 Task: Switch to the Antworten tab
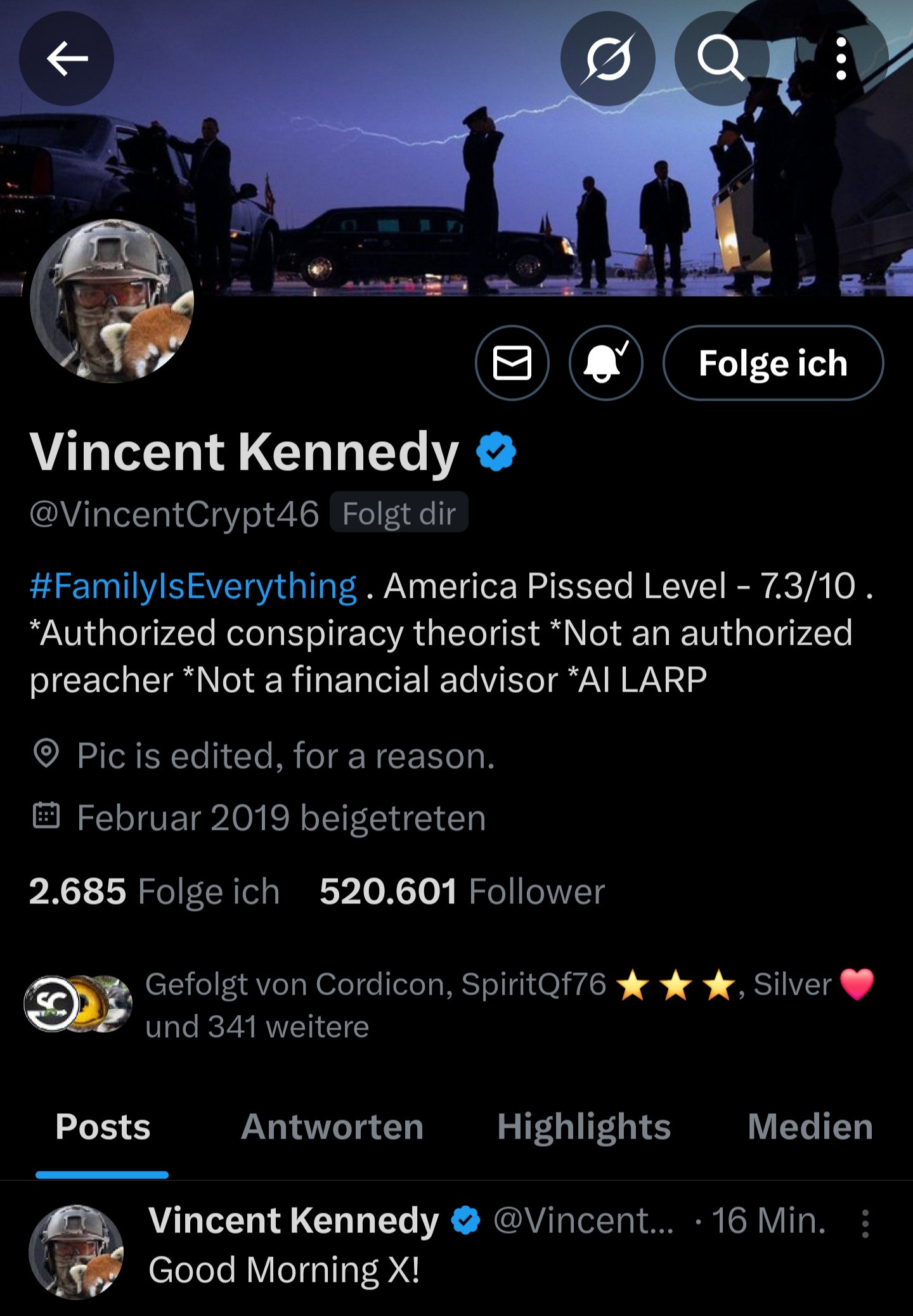point(332,1127)
